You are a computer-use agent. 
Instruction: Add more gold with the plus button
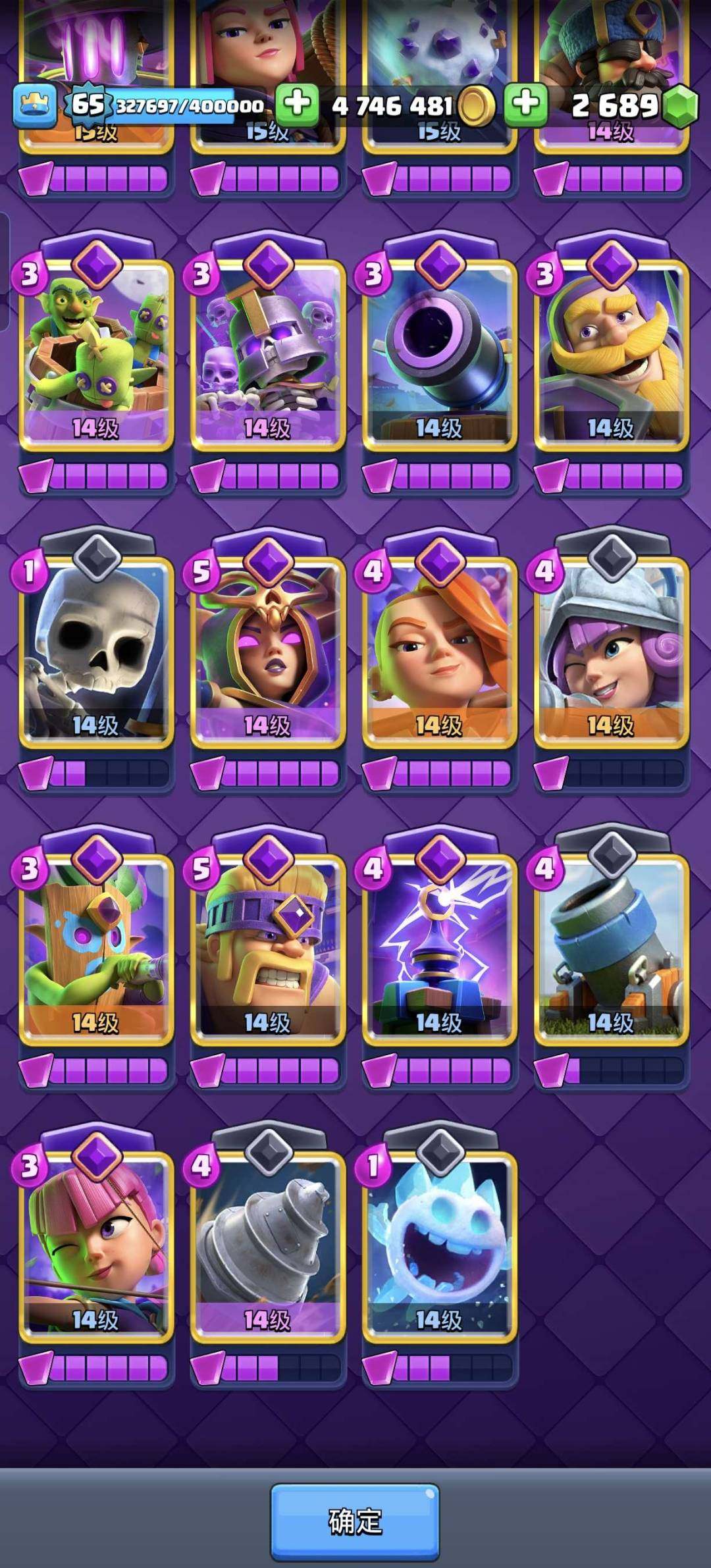click(x=297, y=104)
